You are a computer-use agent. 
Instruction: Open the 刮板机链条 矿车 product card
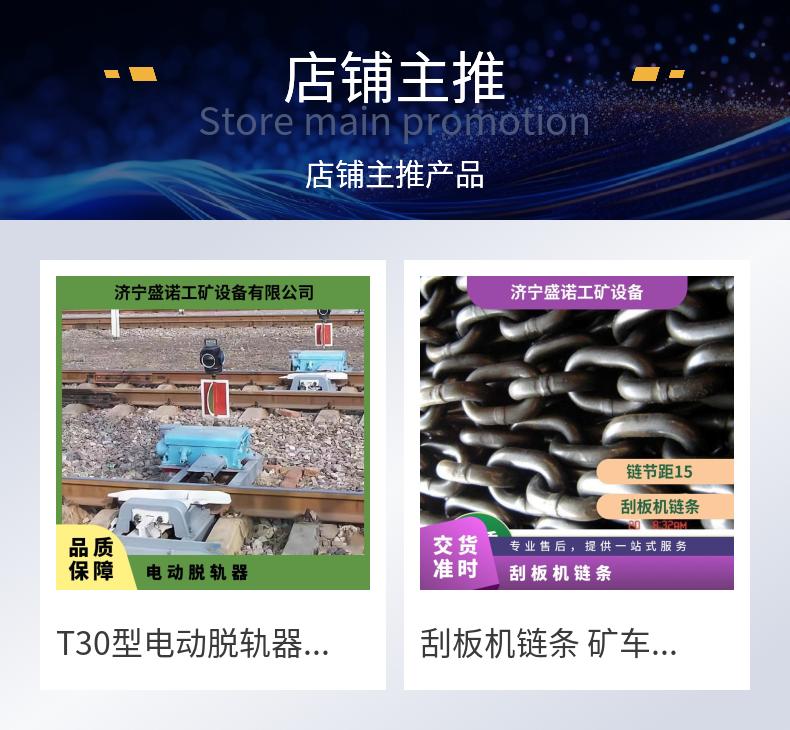(576, 475)
